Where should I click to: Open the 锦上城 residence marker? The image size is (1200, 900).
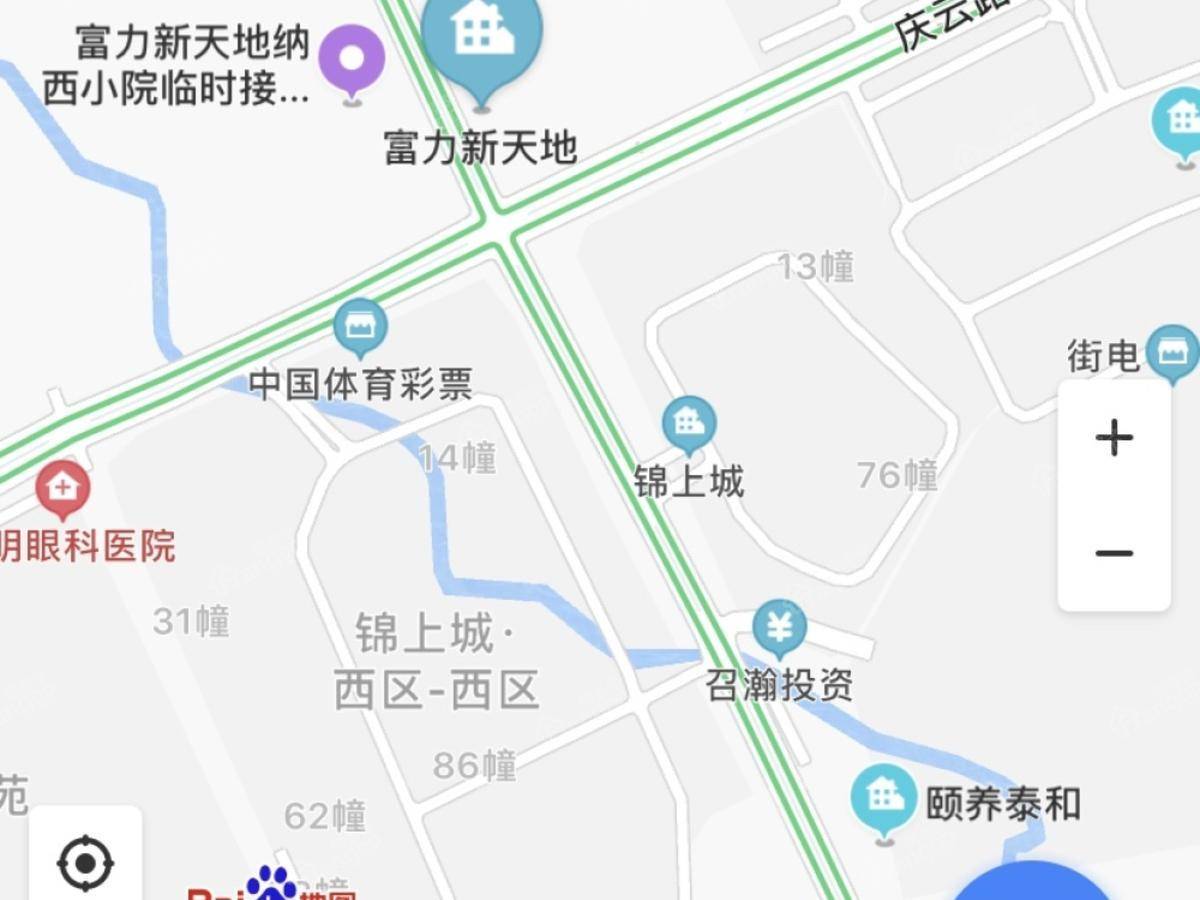(689, 422)
